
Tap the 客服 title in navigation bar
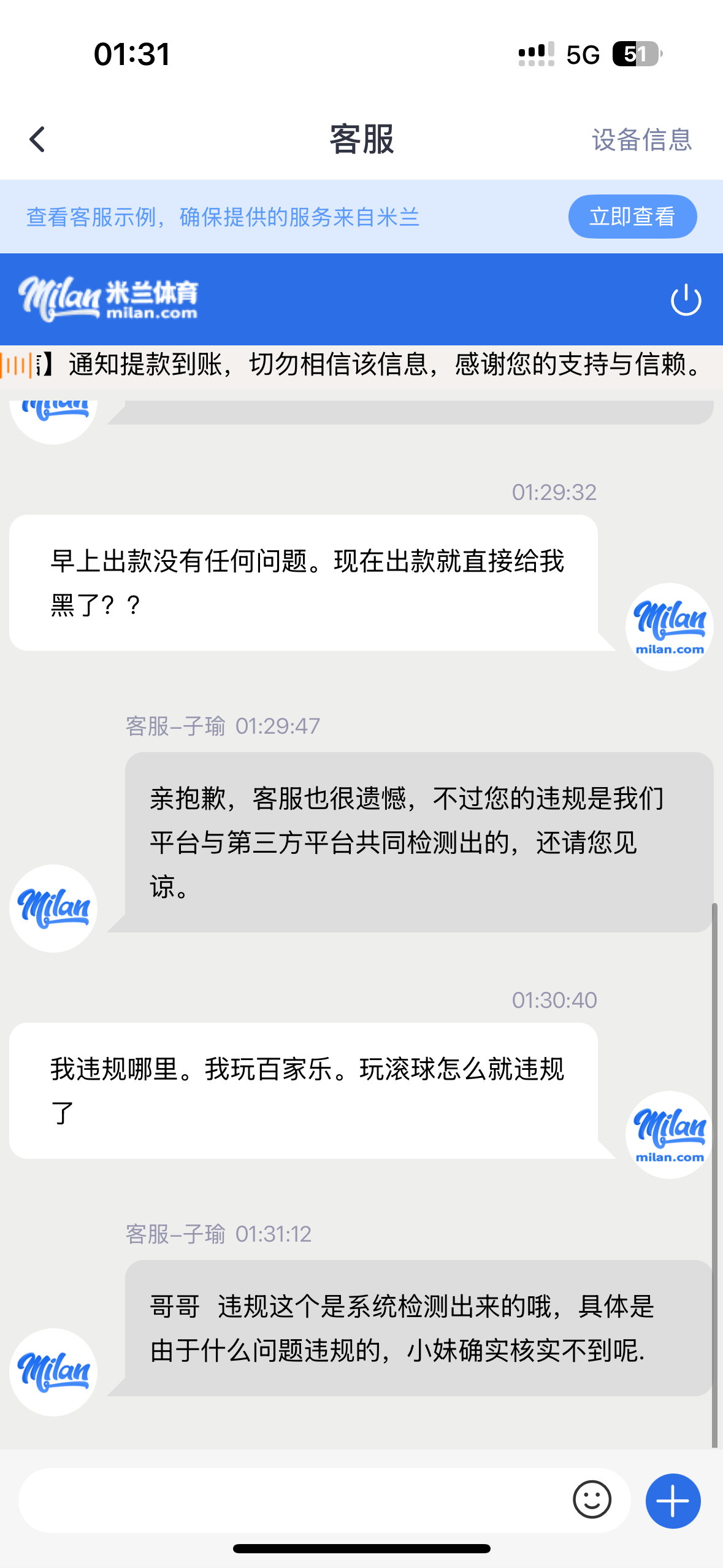[361, 140]
